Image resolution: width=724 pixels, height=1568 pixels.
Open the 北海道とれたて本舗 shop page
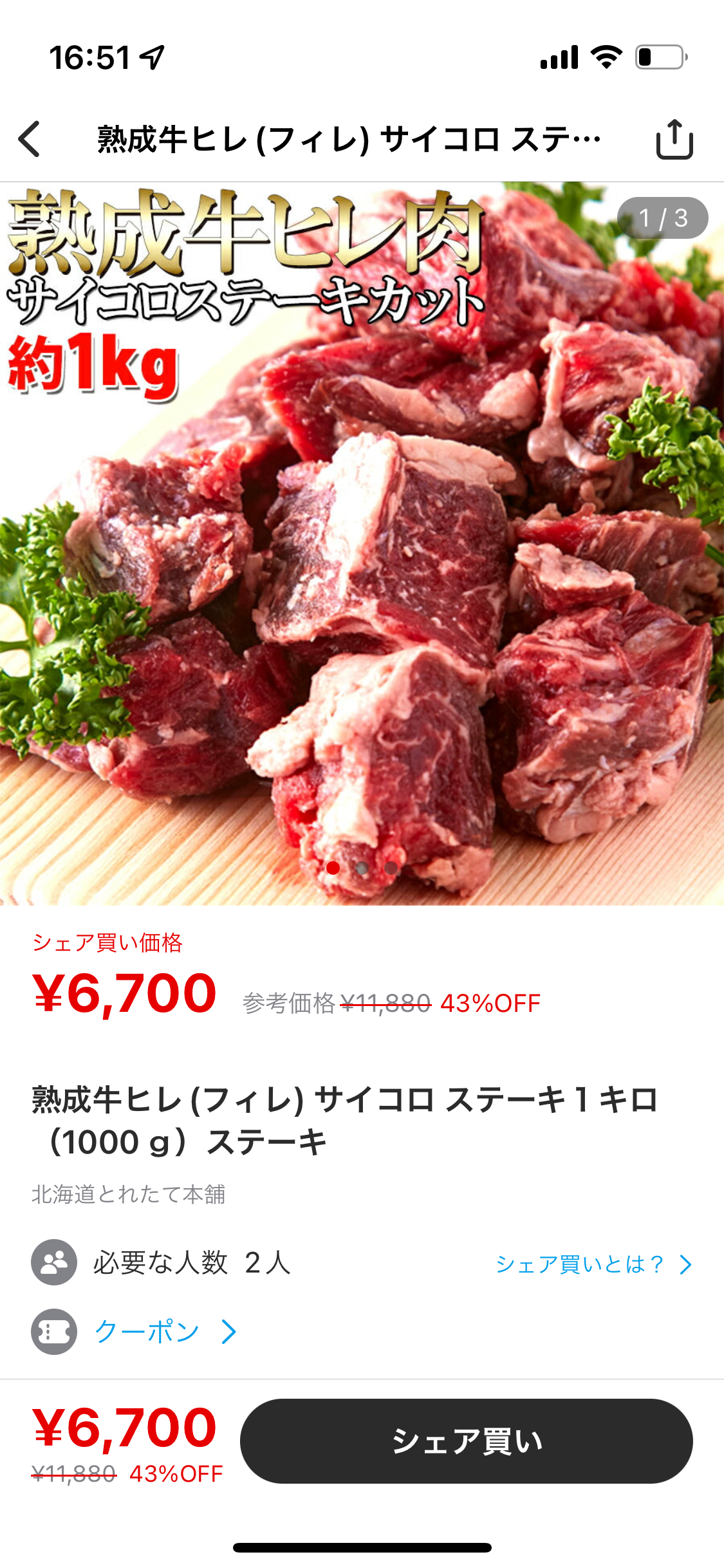129,1195
